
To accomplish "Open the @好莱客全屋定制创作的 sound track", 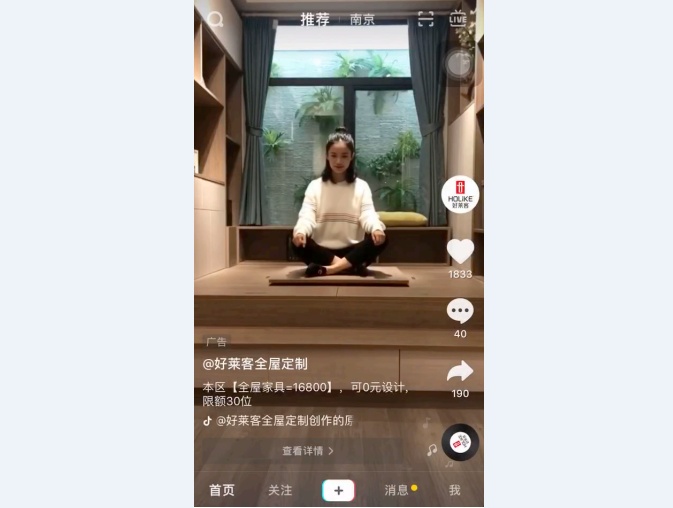I will point(284,421).
